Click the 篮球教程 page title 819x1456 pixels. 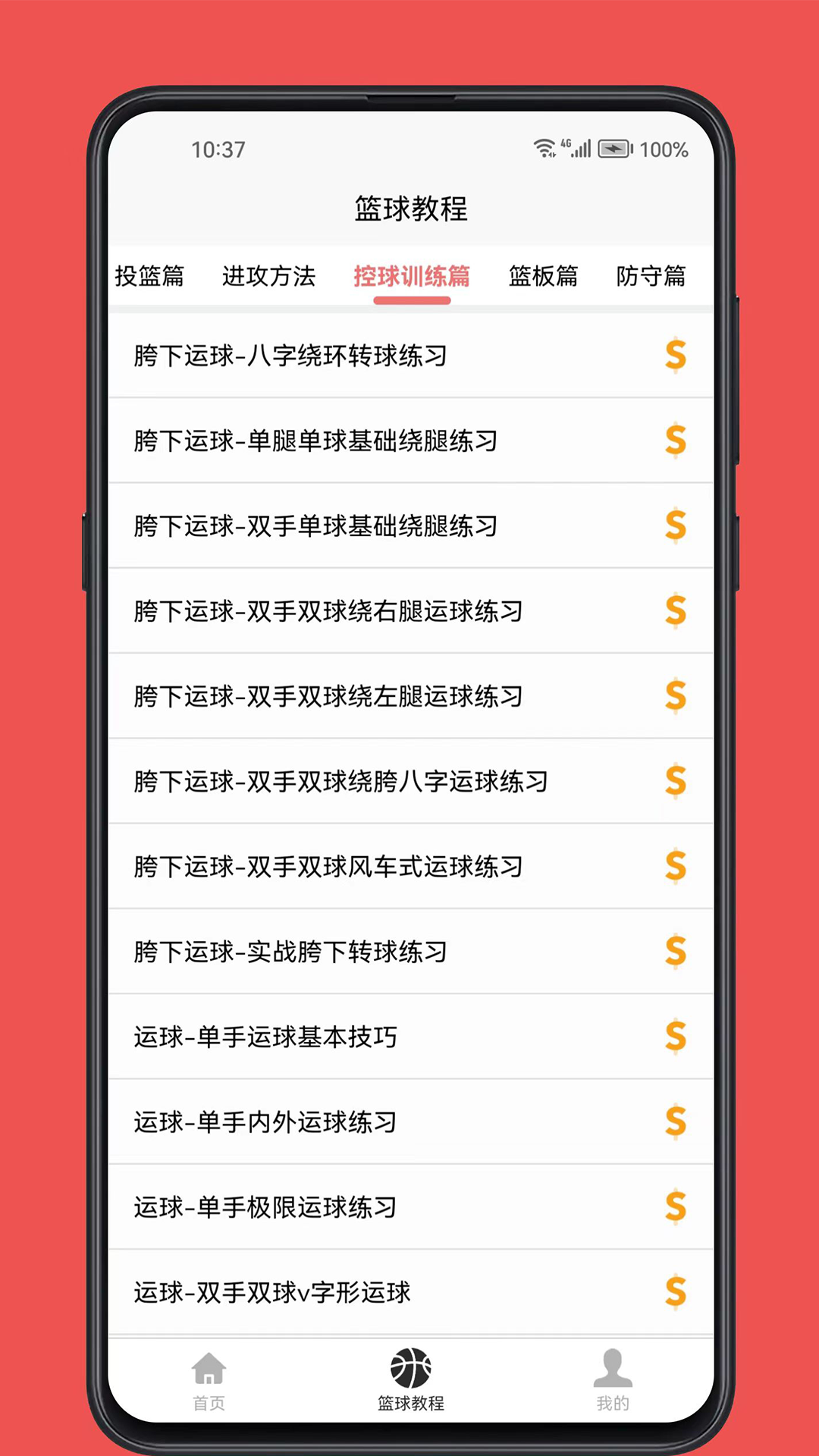[409, 209]
